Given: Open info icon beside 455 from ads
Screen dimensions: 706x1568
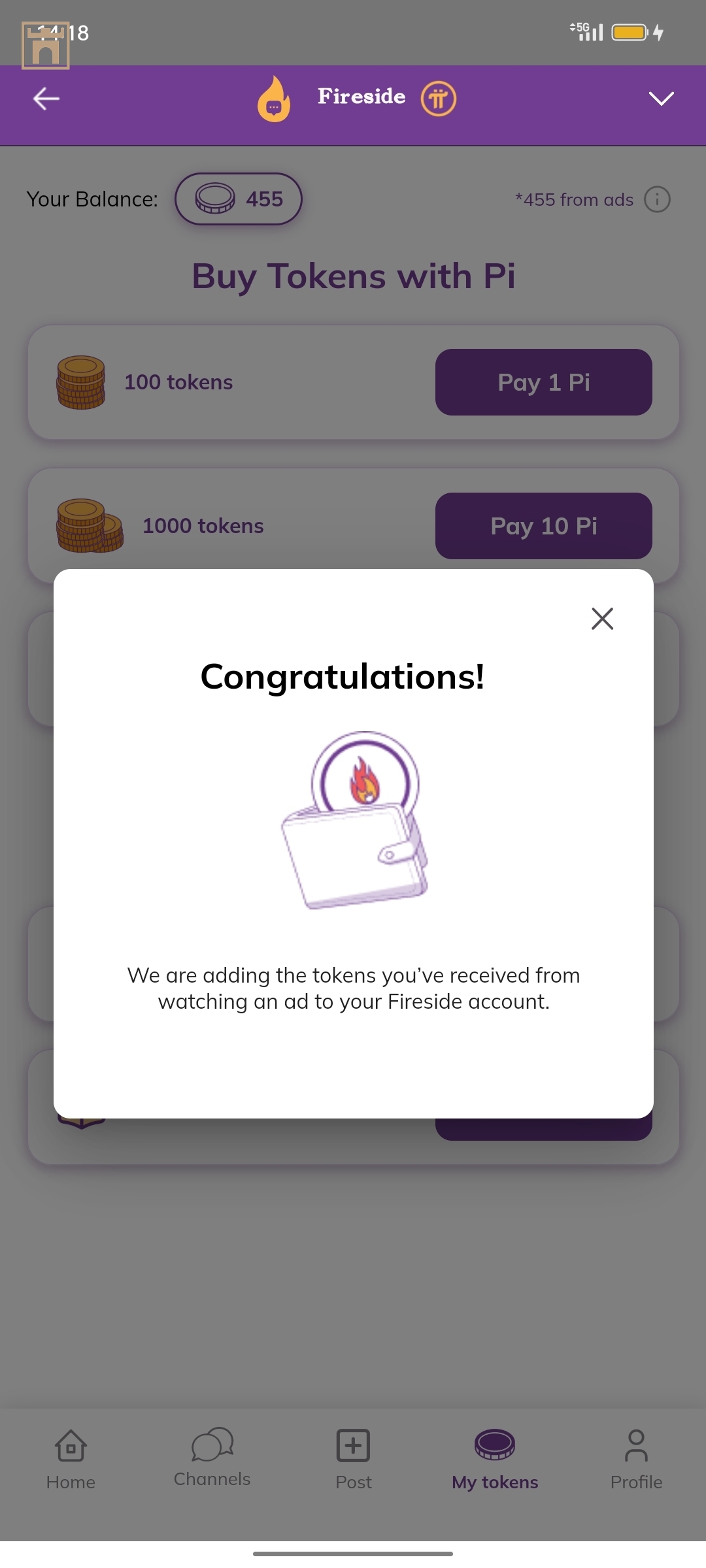Looking at the screenshot, I should point(657,199).
